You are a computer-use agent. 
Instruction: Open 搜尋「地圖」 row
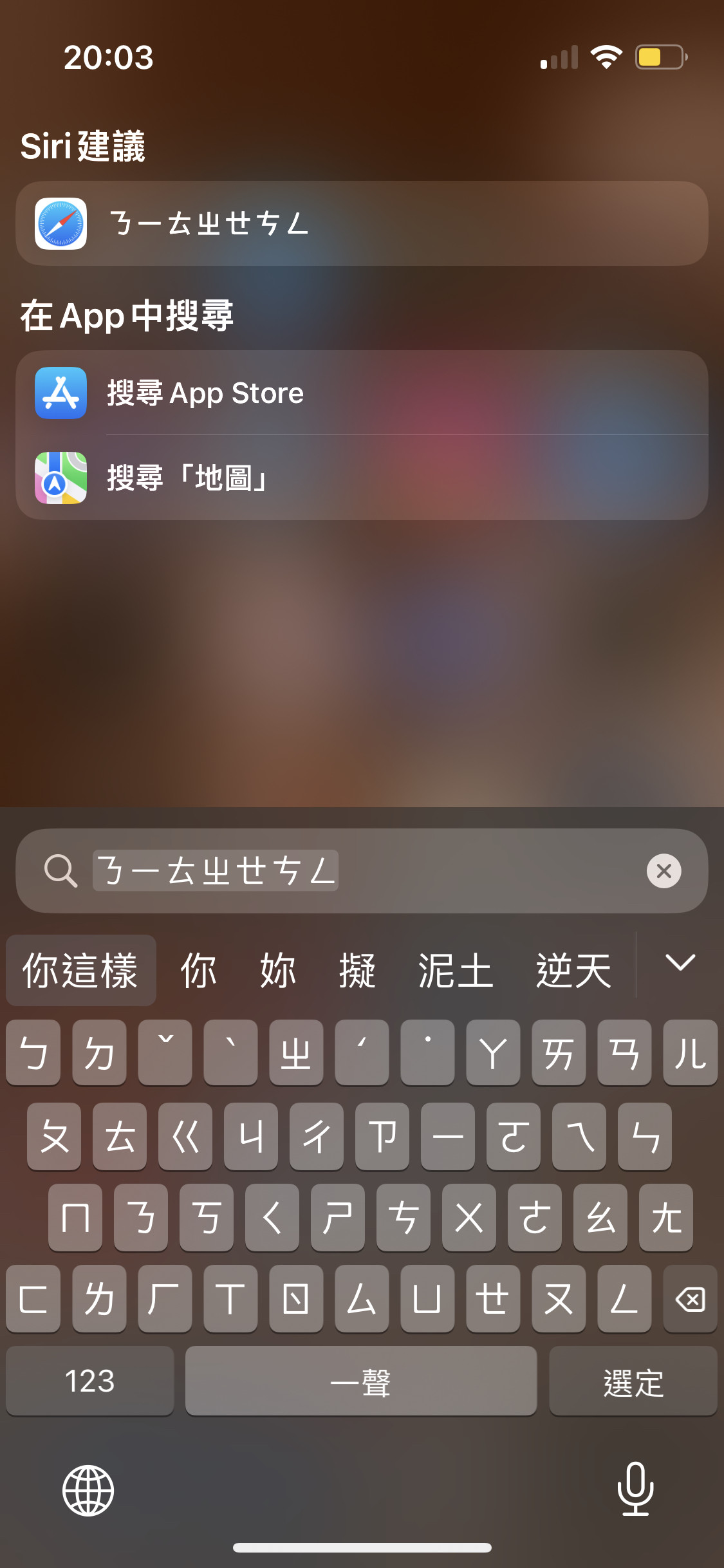coord(360,478)
